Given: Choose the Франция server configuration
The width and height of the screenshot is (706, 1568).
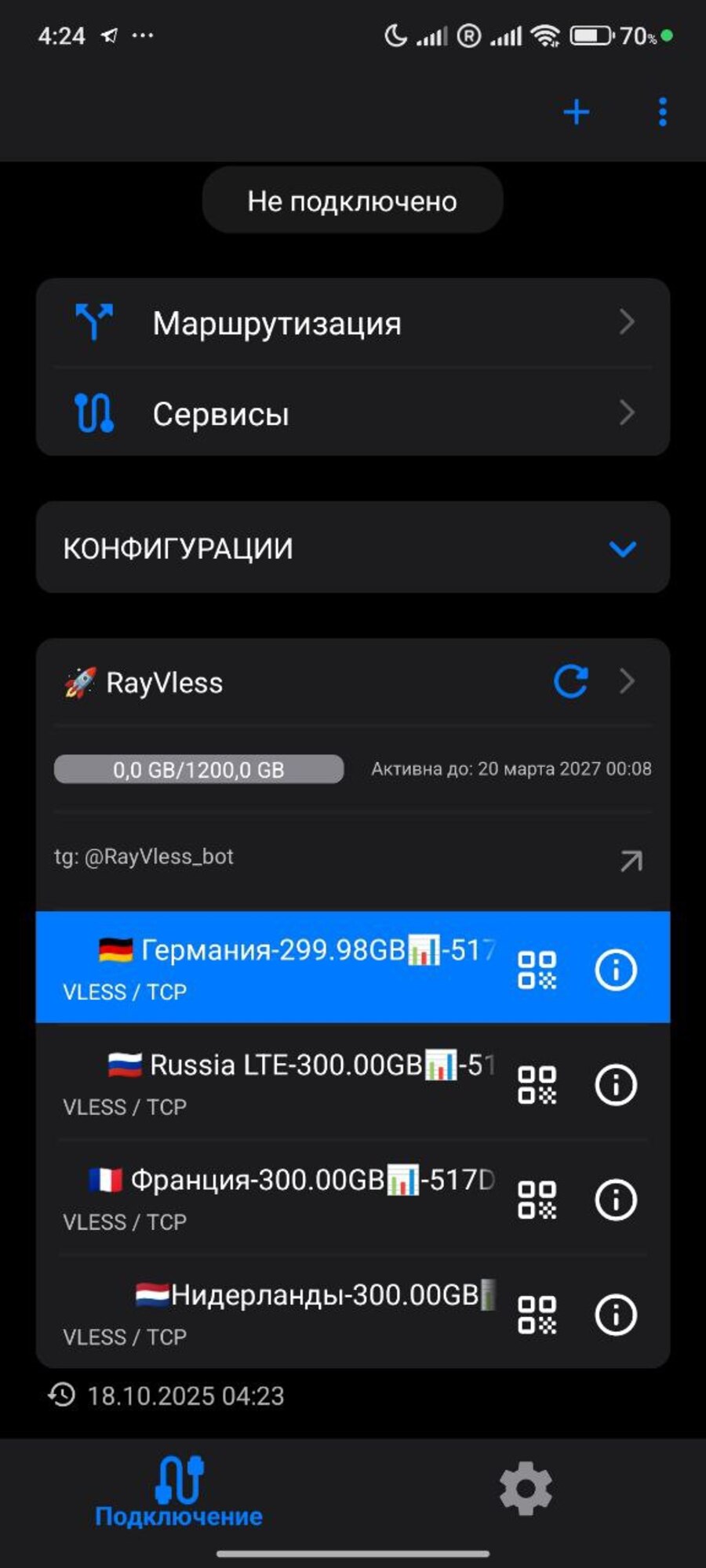Looking at the screenshot, I should click(275, 1196).
